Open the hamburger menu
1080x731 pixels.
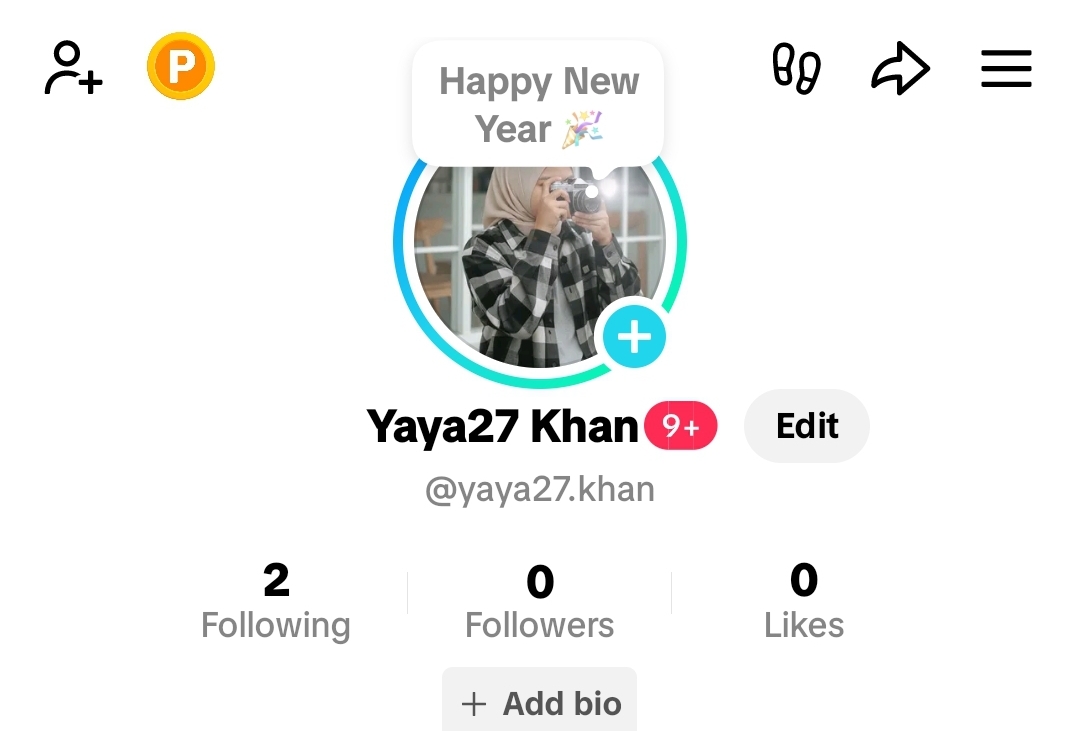[1005, 68]
